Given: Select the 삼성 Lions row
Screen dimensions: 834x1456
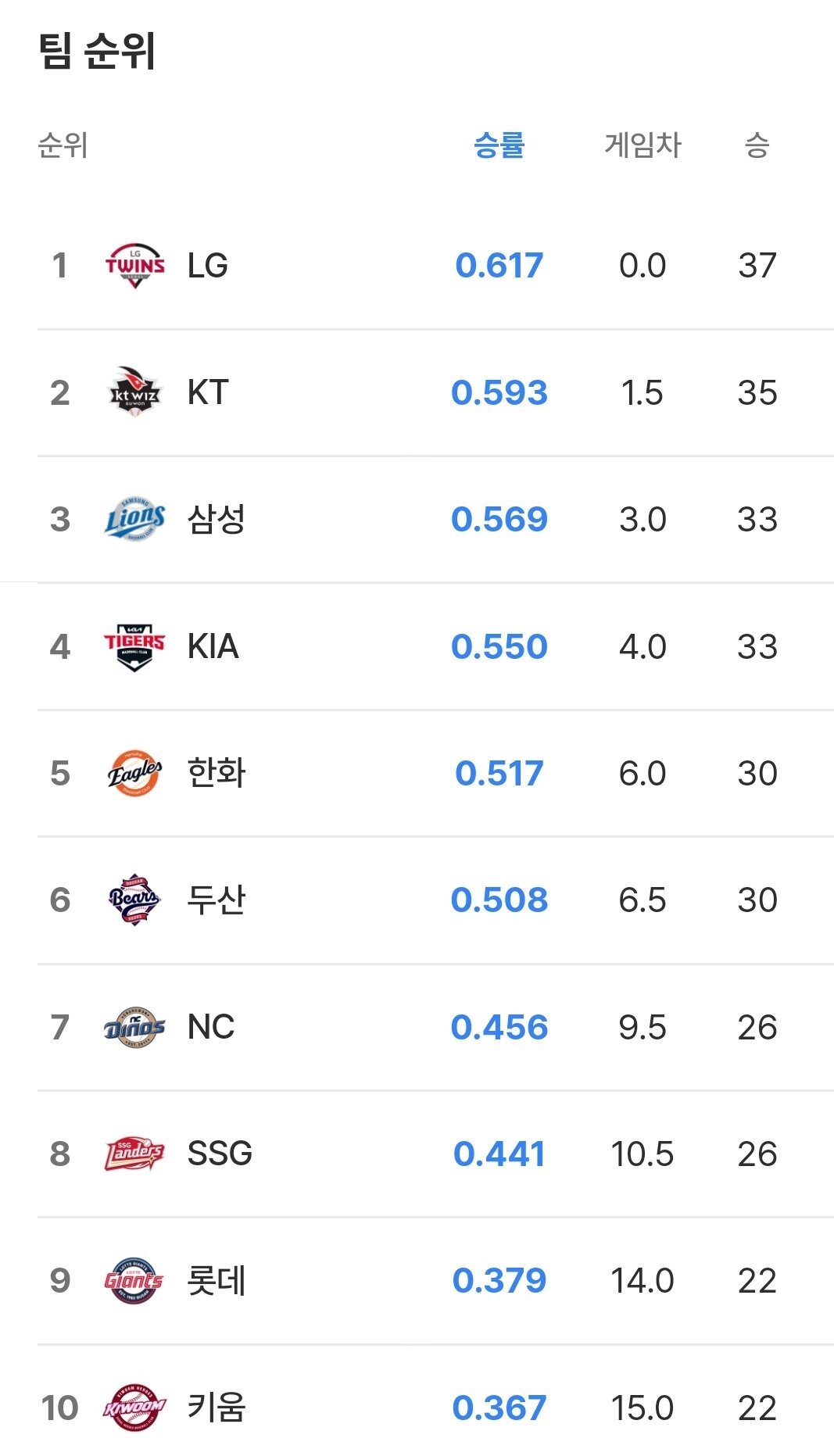Looking at the screenshot, I should [435, 520].
